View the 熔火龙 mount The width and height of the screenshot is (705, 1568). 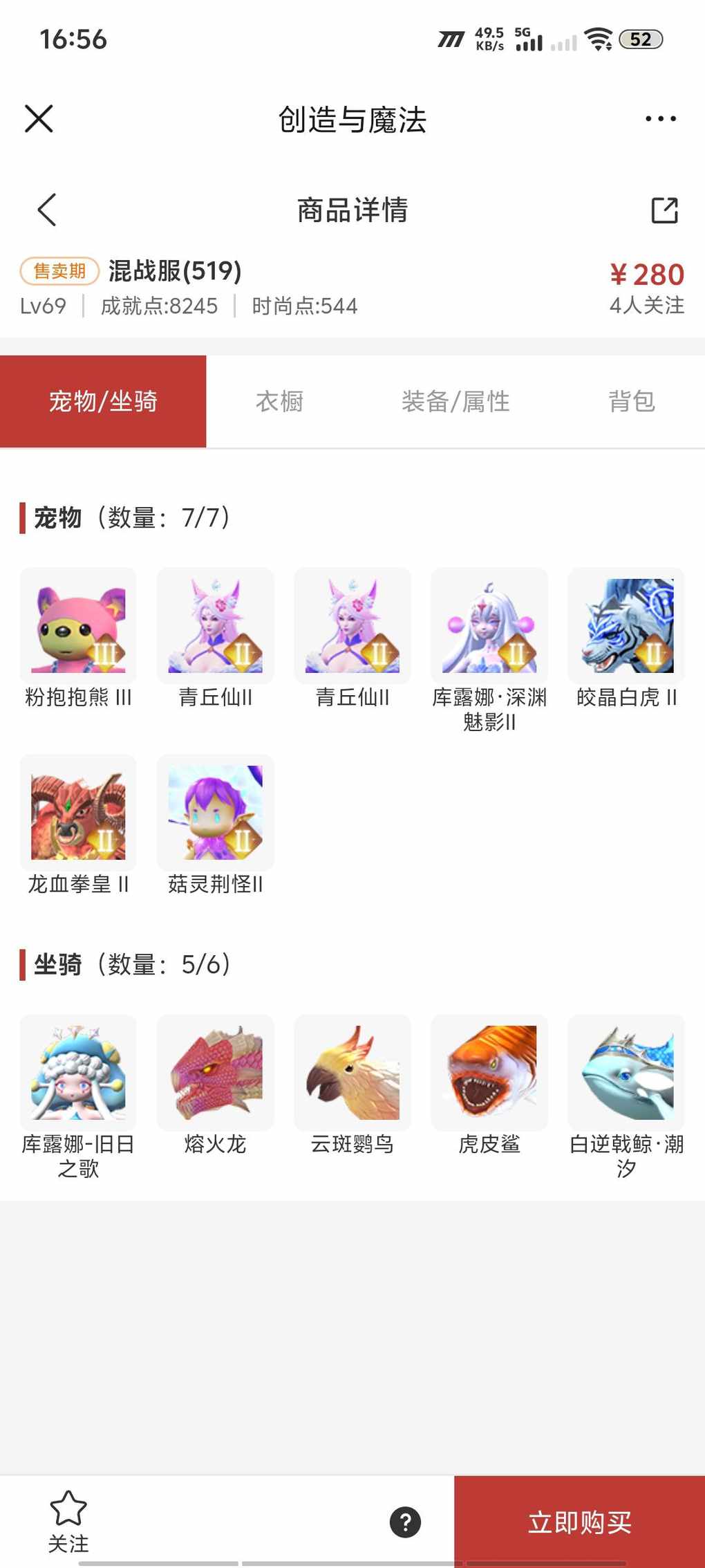pyautogui.click(x=215, y=1073)
